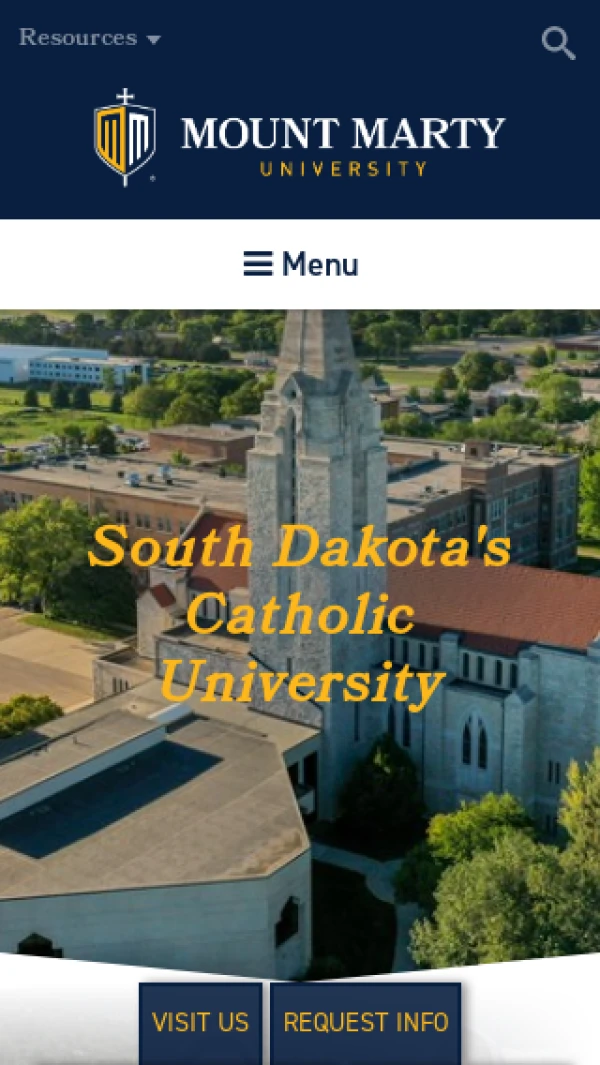Viewport: 600px width, 1065px height.
Task: Expand the Resources dropdown
Action: (x=89, y=38)
